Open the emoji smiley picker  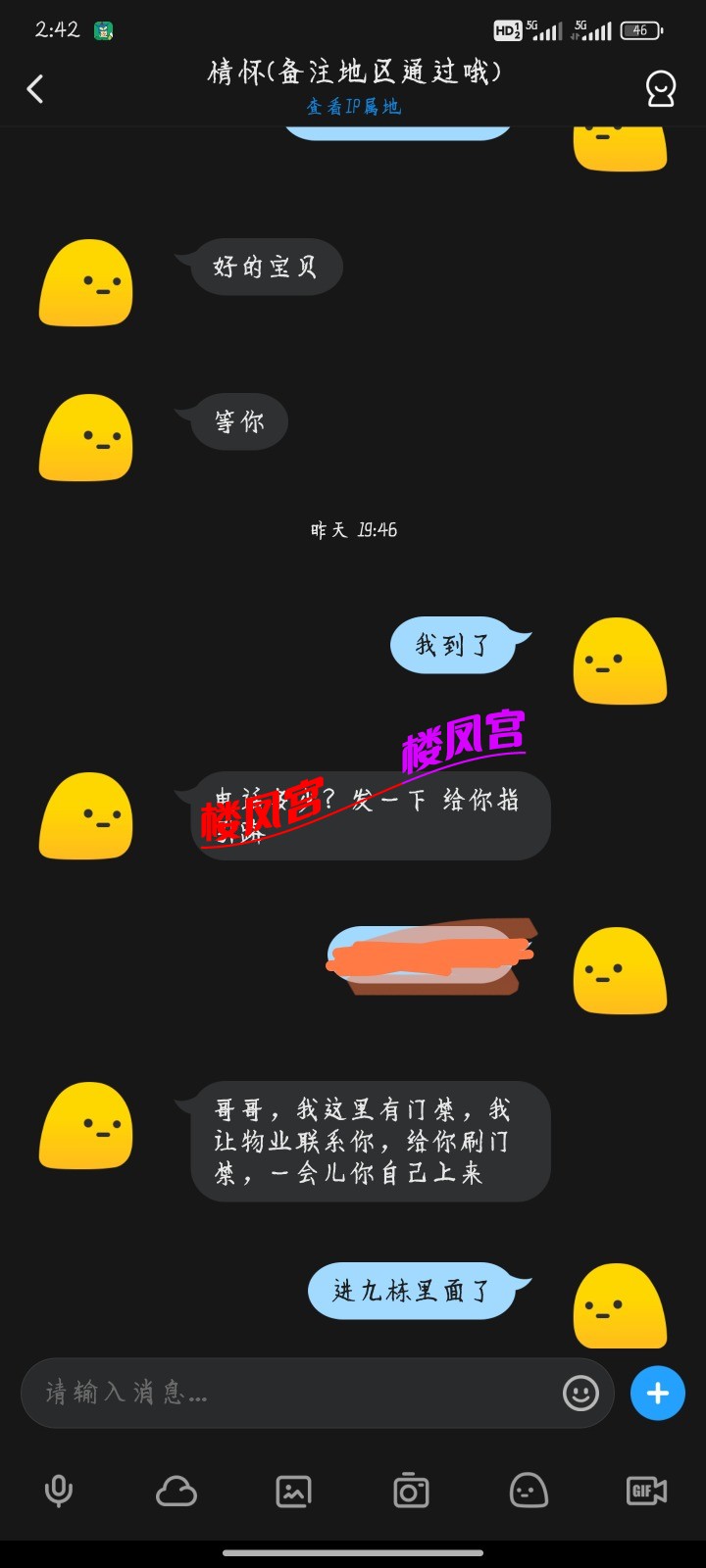pos(580,1393)
